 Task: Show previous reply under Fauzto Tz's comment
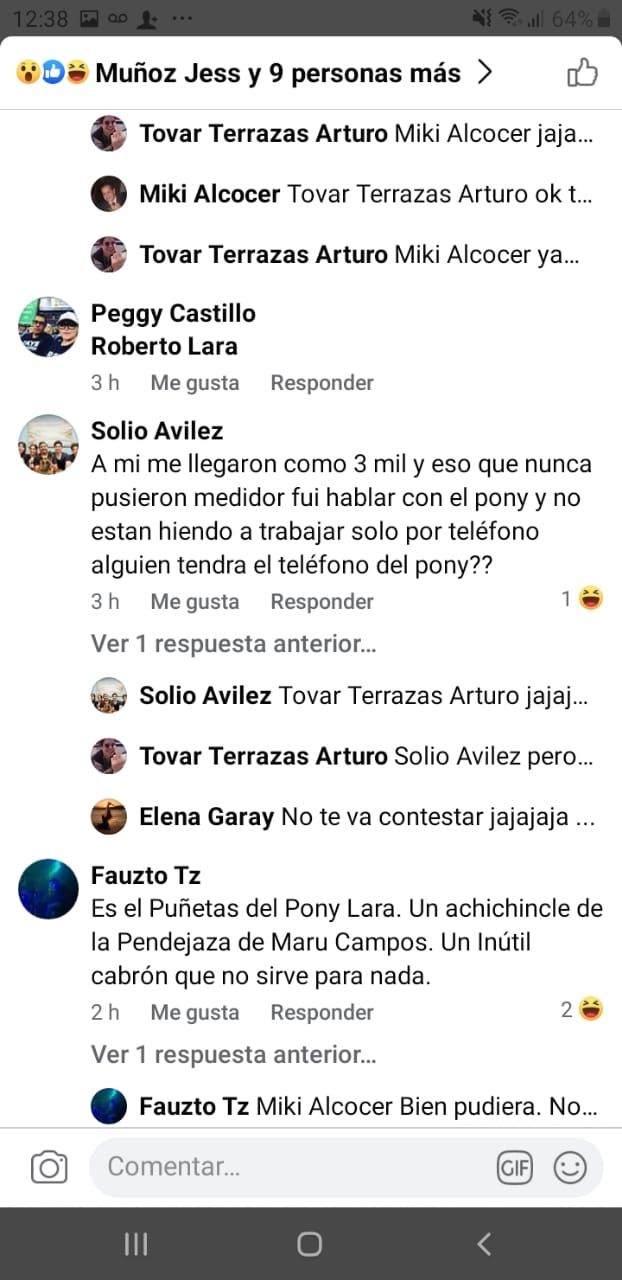click(233, 1054)
